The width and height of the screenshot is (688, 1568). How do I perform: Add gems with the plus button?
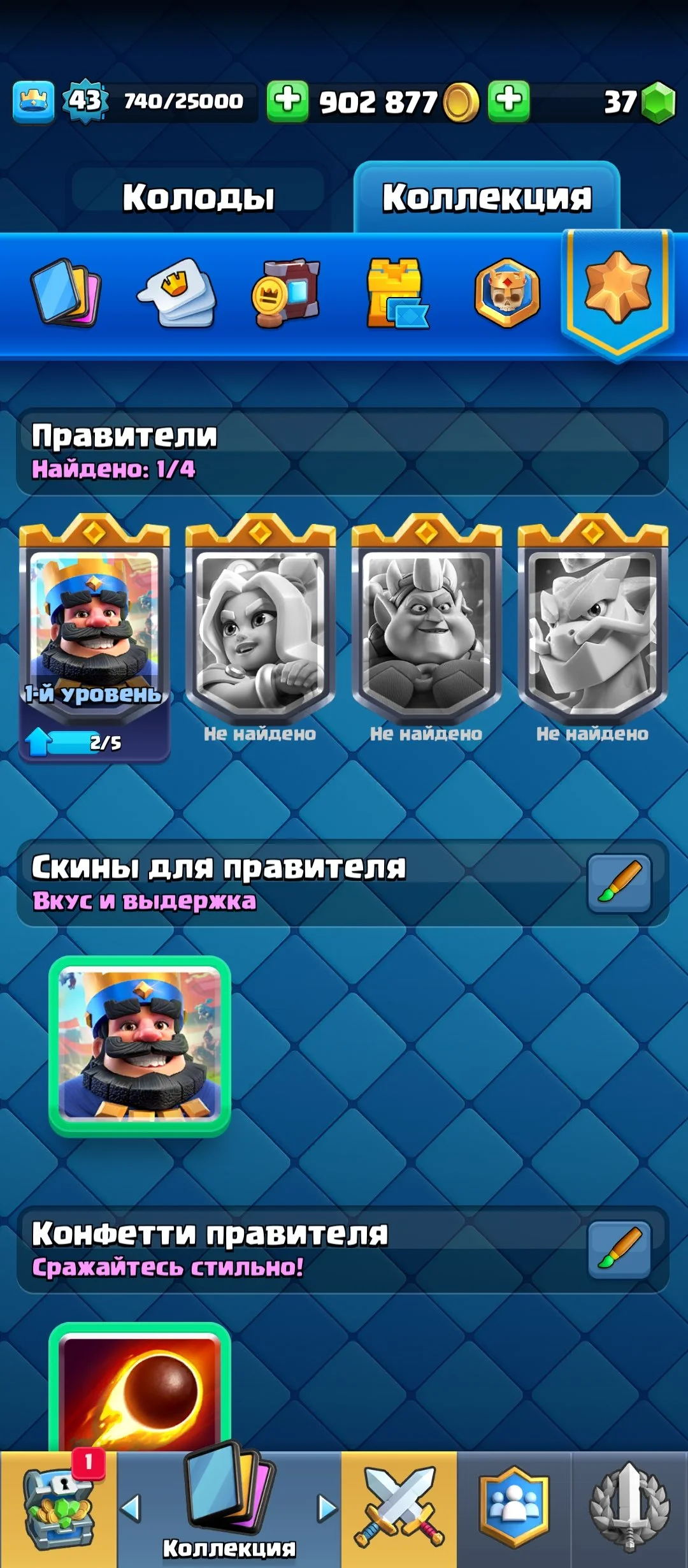[x=508, y=101]
